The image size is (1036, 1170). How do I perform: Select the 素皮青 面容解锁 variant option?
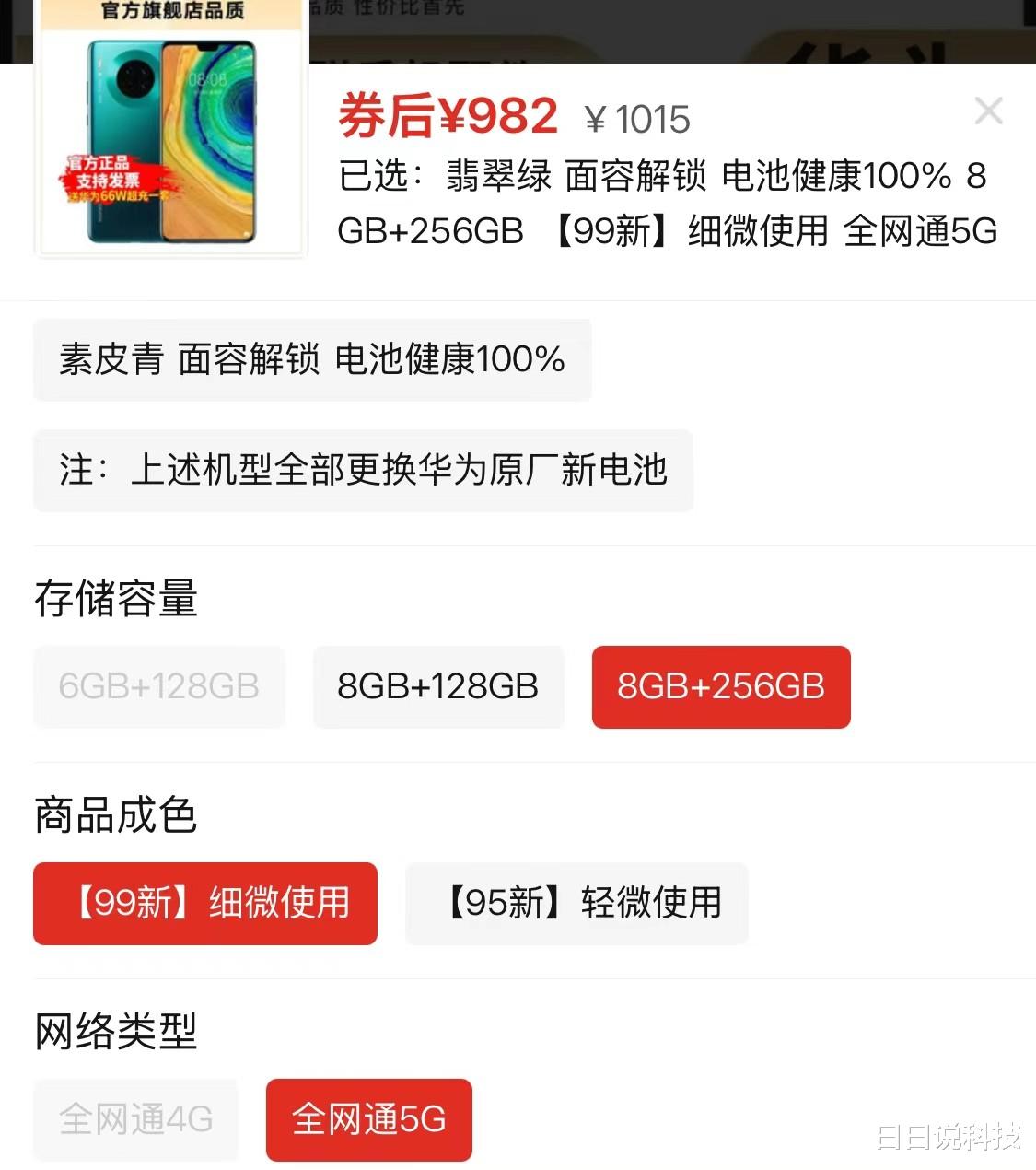click(311, 359)
